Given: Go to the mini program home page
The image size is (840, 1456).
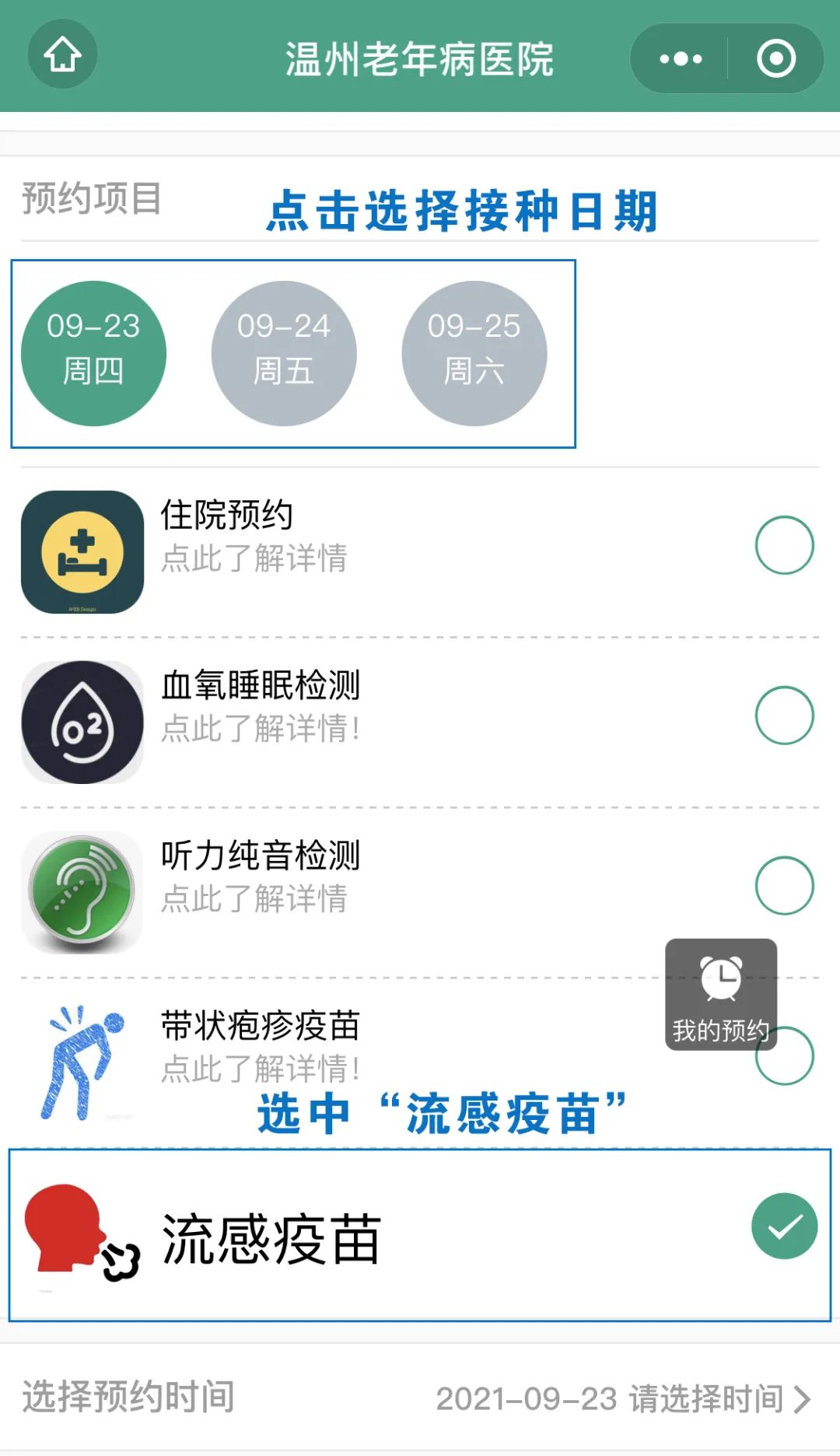Looking at the screenshot, I should [x=63, y=54].
